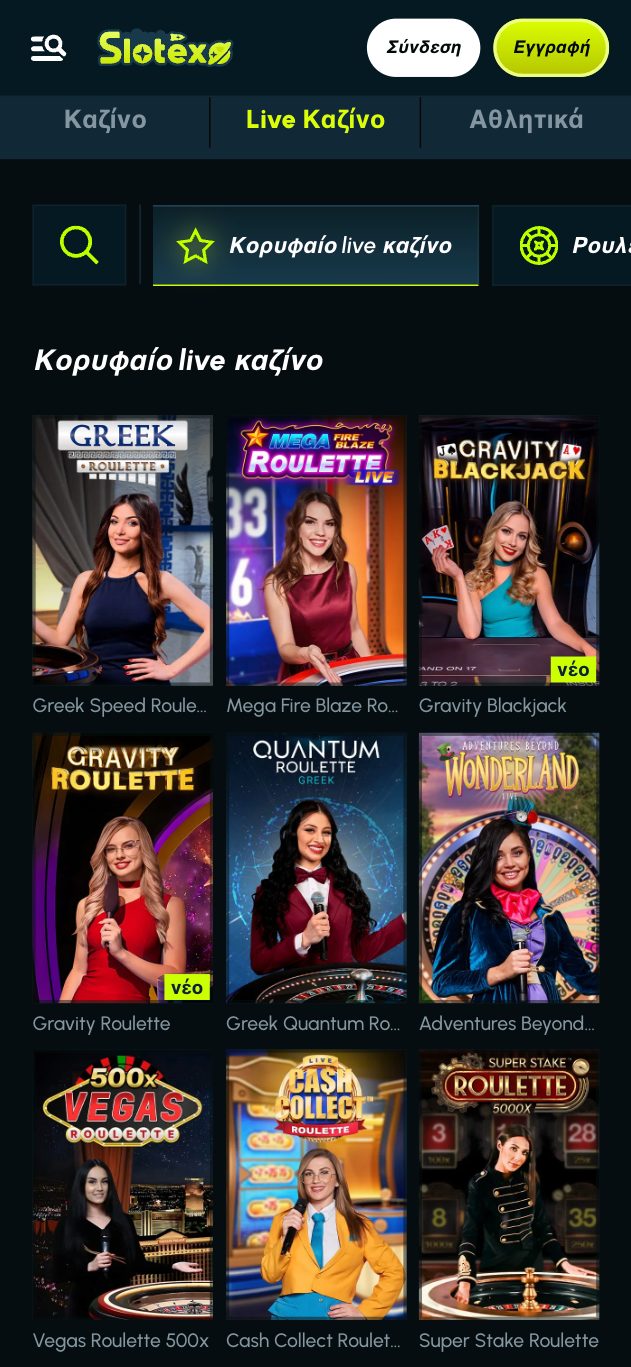Switch to the Αθλητικά tab
Image resolution: width=631 pixels, height=1367 pixels.
[x=526, y=120]
